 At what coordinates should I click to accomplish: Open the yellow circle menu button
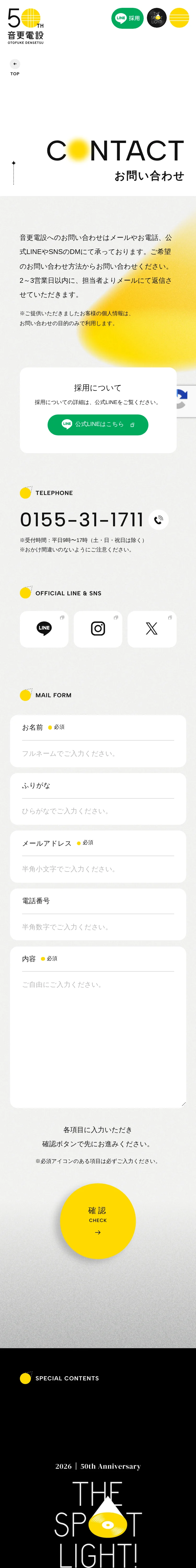179,18
